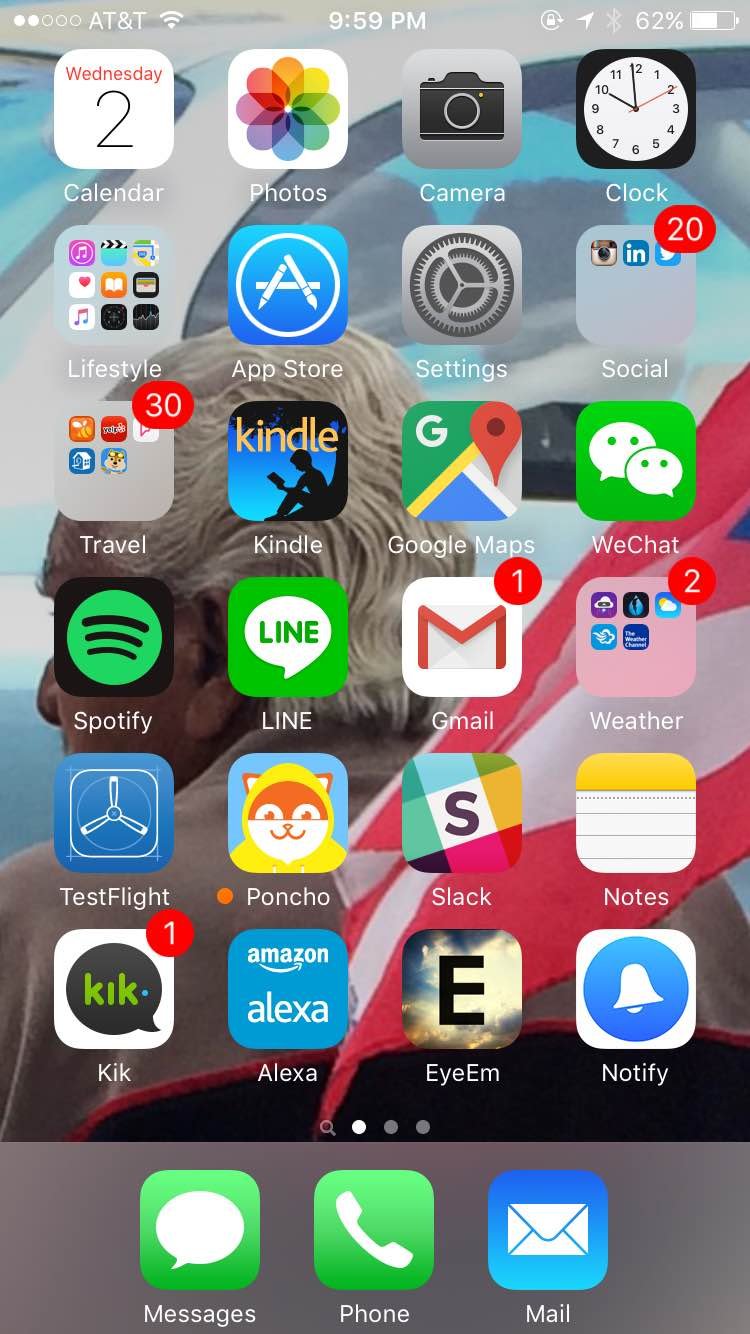Launch the Slack app

point(462,812)
